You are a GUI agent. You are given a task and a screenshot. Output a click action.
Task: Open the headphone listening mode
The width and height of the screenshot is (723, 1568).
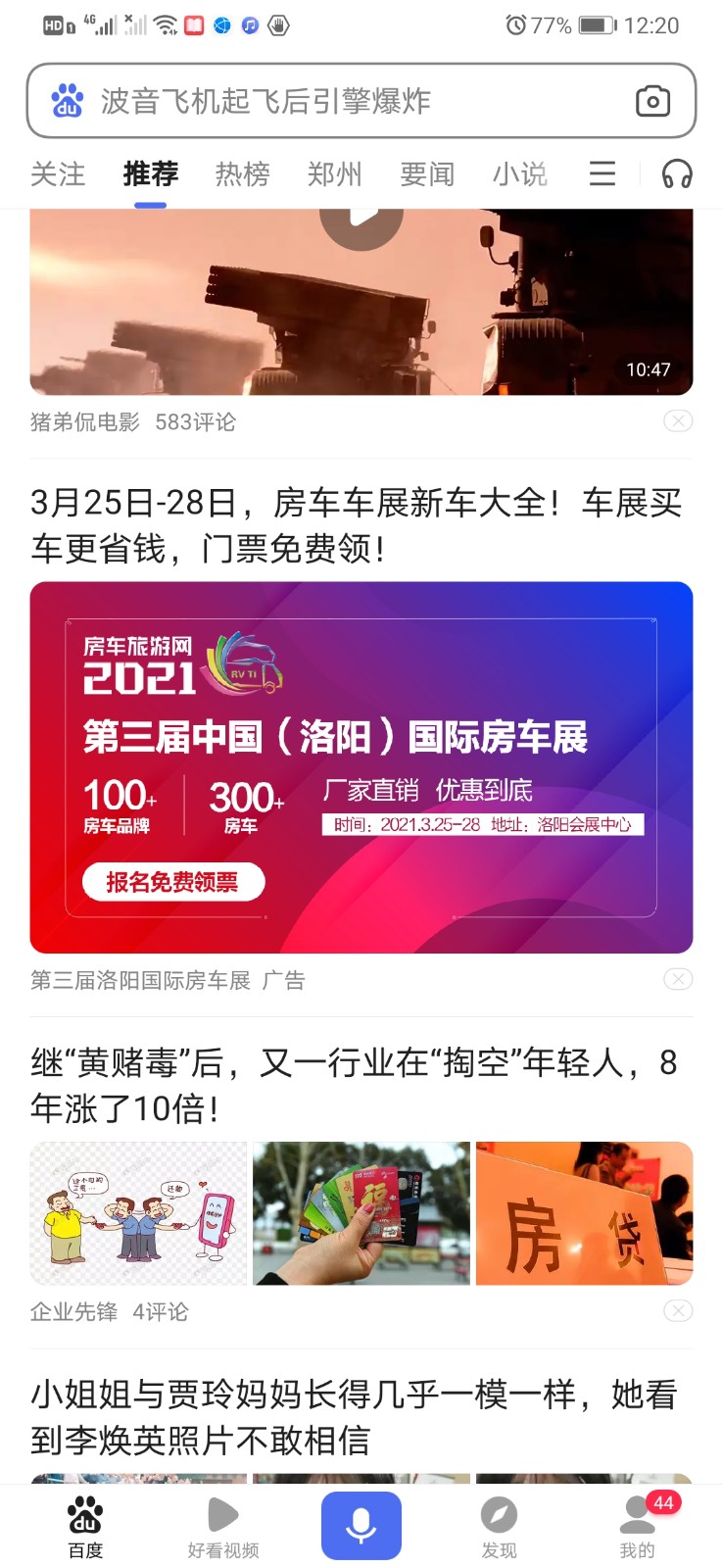pos(677,174)
